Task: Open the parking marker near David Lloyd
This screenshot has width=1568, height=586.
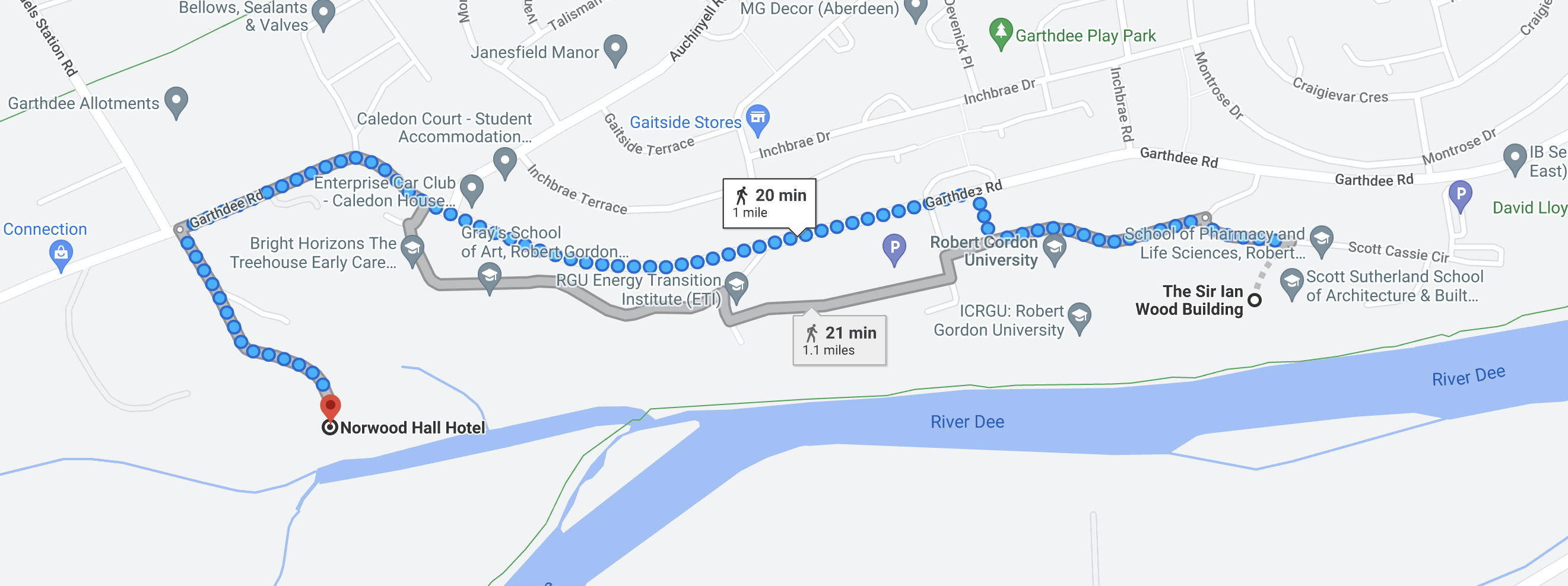Action: [x=1460, y=196]
